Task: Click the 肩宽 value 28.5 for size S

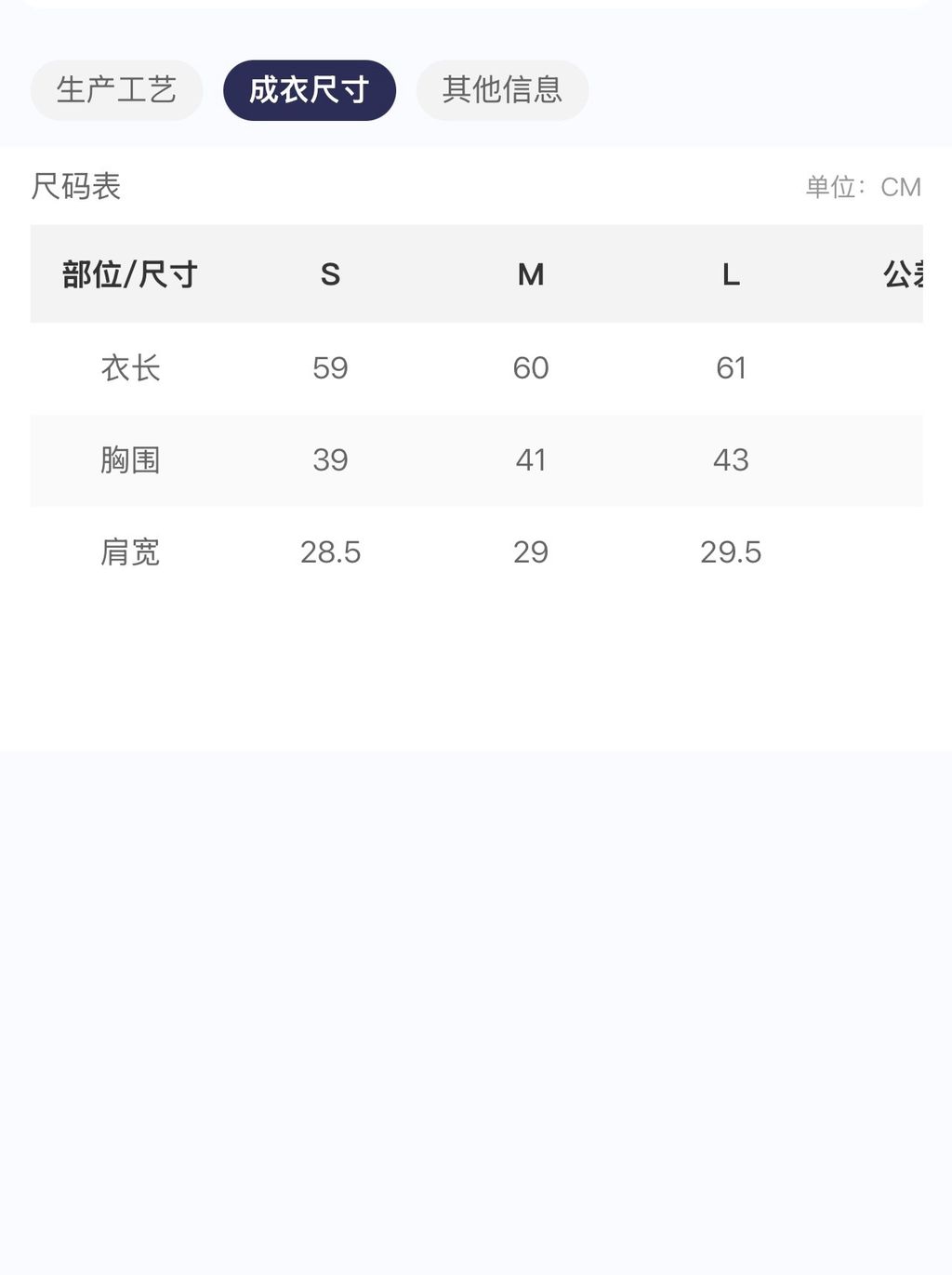Action: click(x=331, y=552)
